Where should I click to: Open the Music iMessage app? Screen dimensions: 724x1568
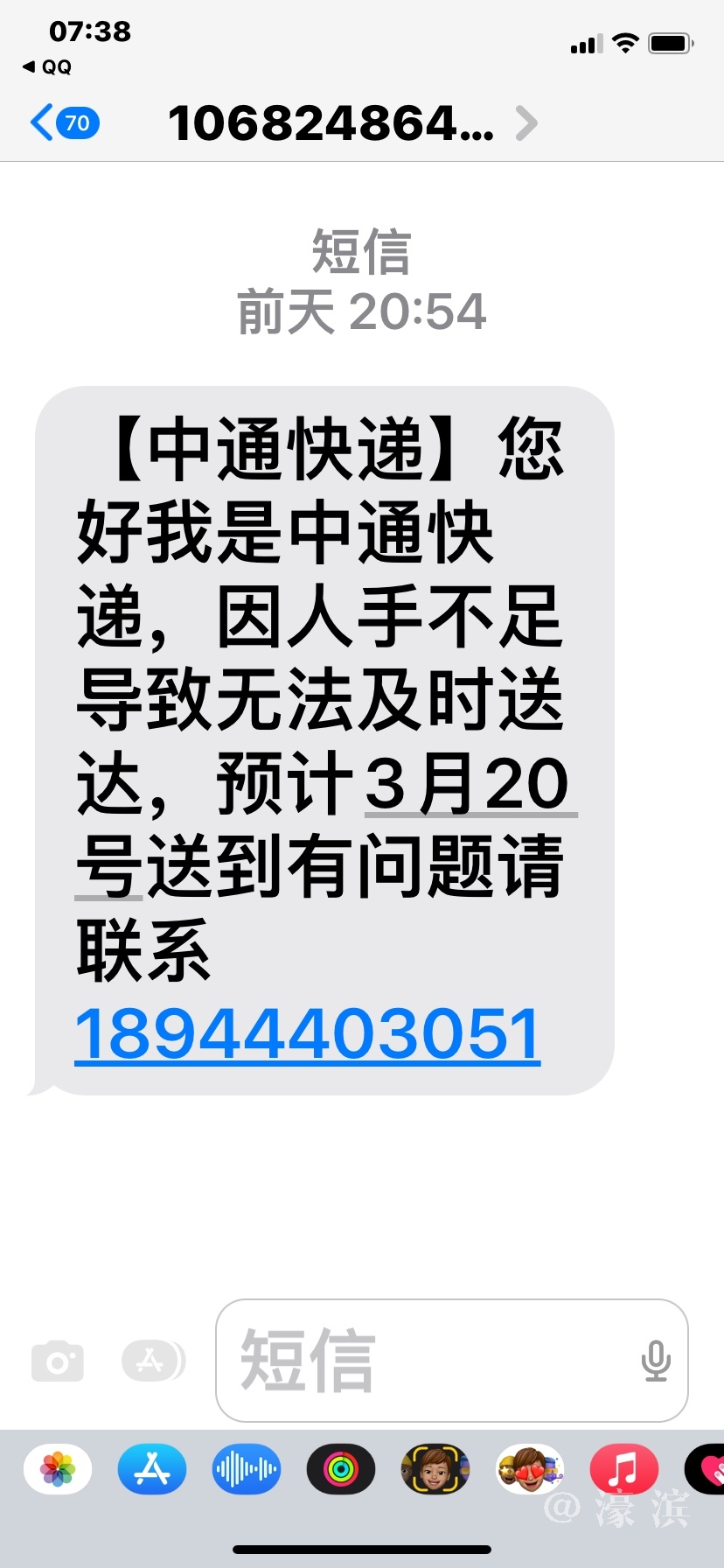pyautogui.click(x=623, y=1469)
